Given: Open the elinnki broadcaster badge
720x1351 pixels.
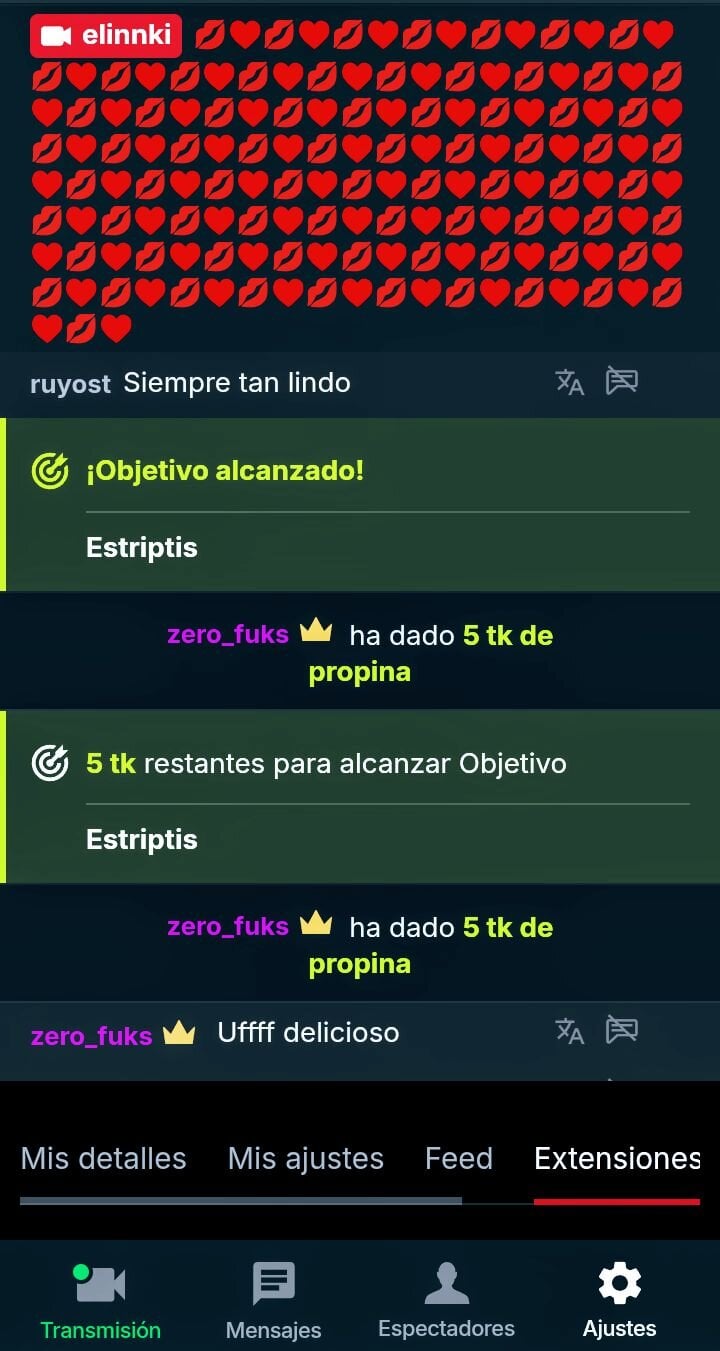Looking at the screenshot, I should tap(106, 36).
